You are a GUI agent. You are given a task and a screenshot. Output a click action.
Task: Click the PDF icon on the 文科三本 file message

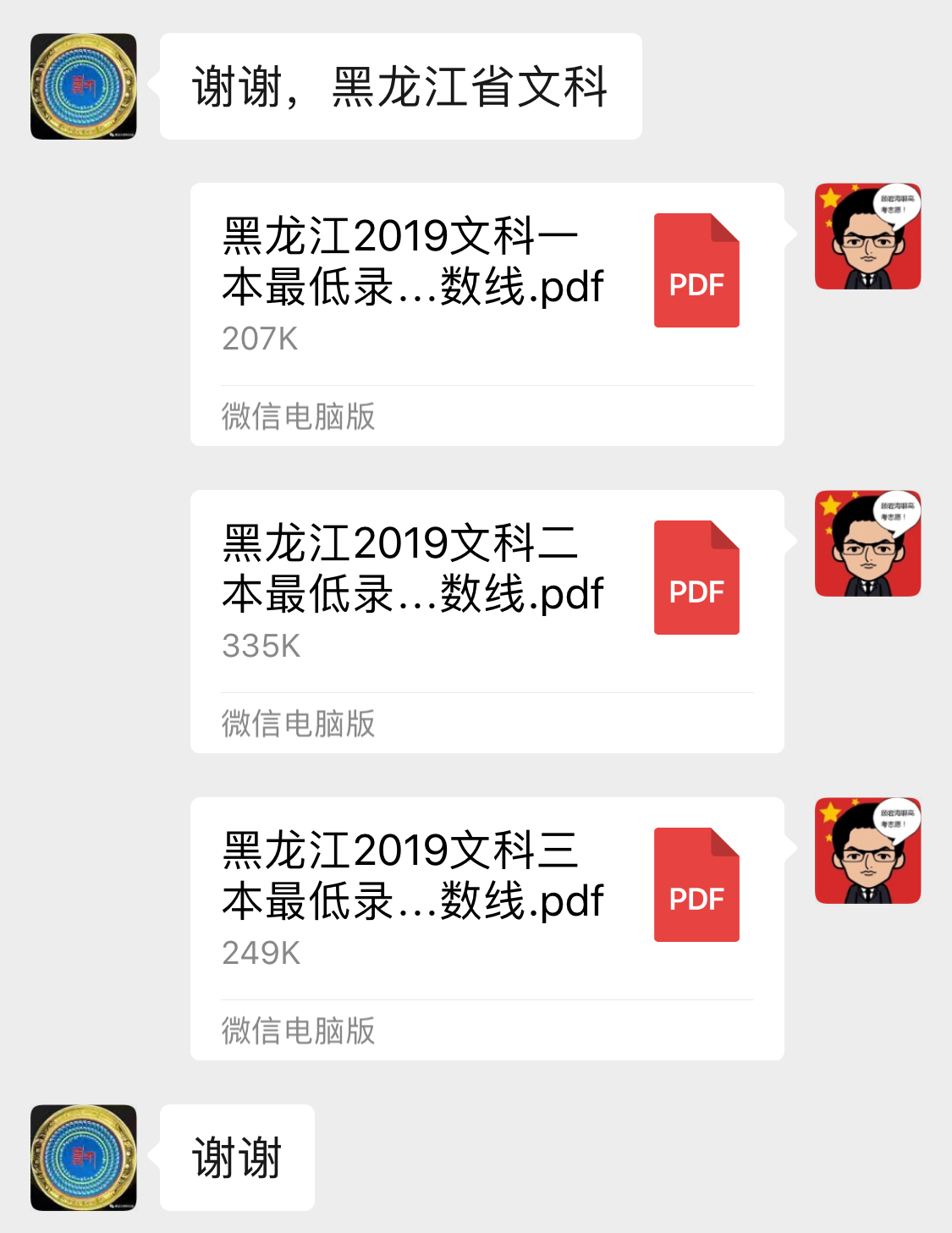click(696, 888)
